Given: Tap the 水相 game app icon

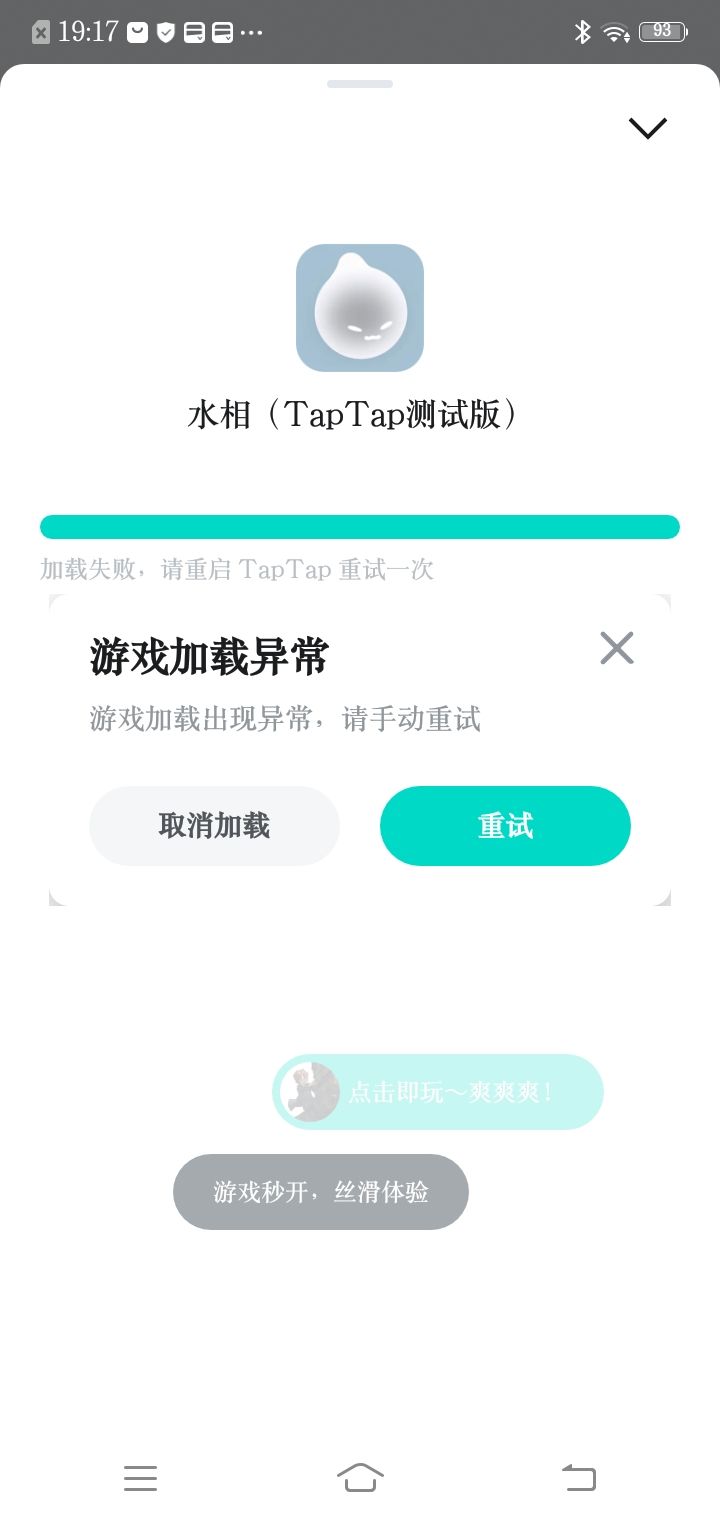Looking at the screenshot, I should [x=360, y=307].
